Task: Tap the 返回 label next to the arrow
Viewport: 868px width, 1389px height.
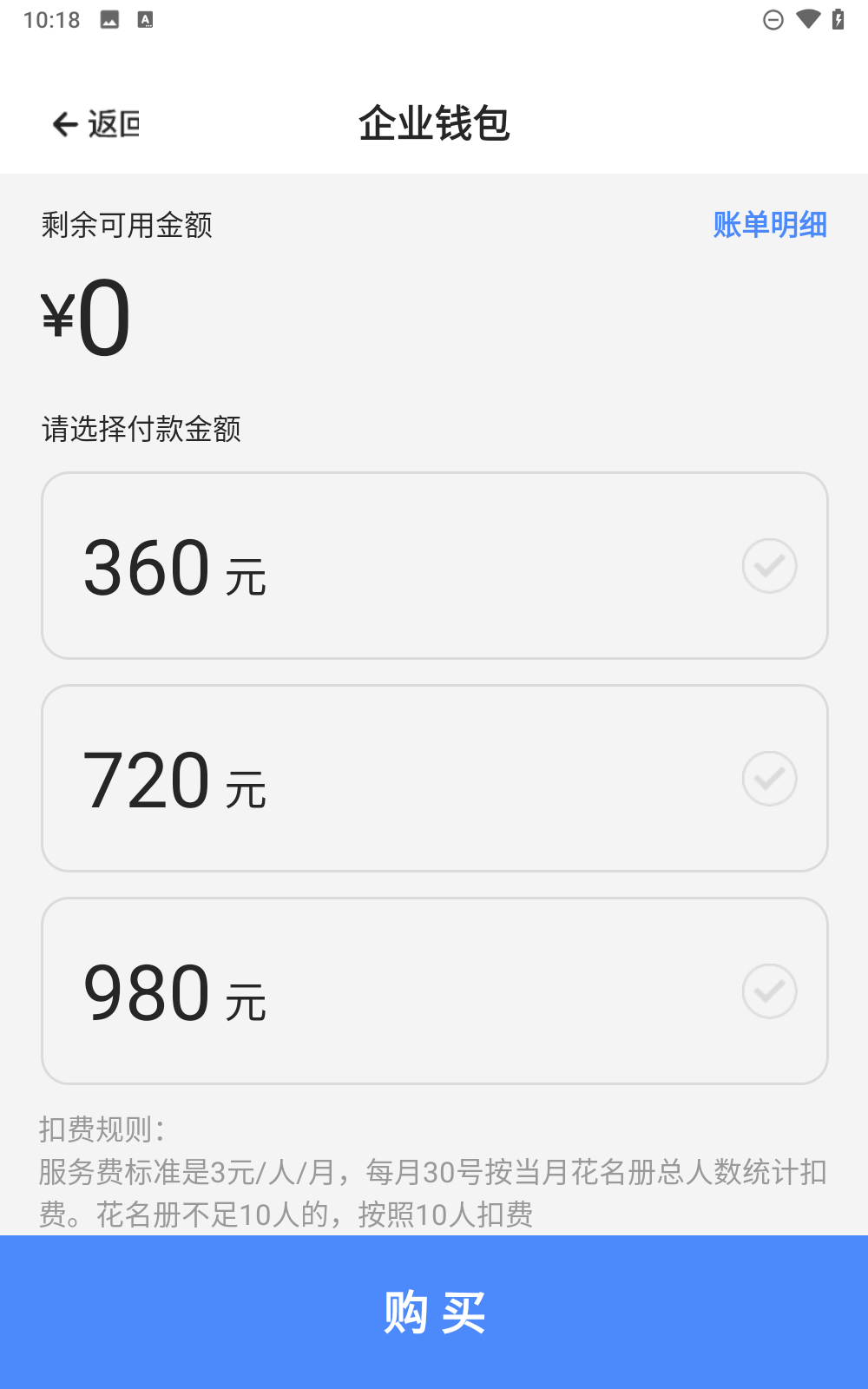Action: pos(113,123)
